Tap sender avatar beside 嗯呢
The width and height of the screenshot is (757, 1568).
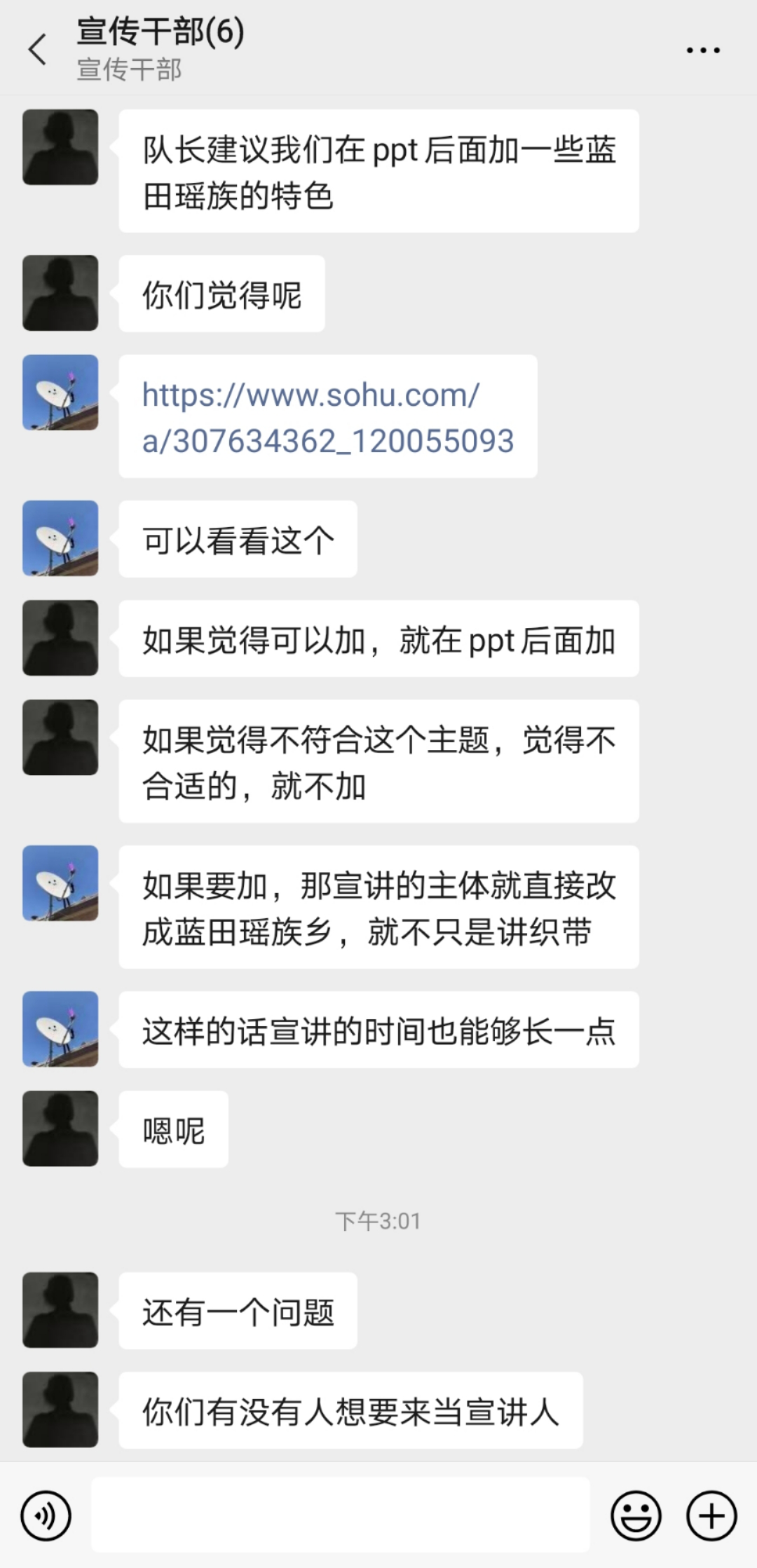point(60,1129)
